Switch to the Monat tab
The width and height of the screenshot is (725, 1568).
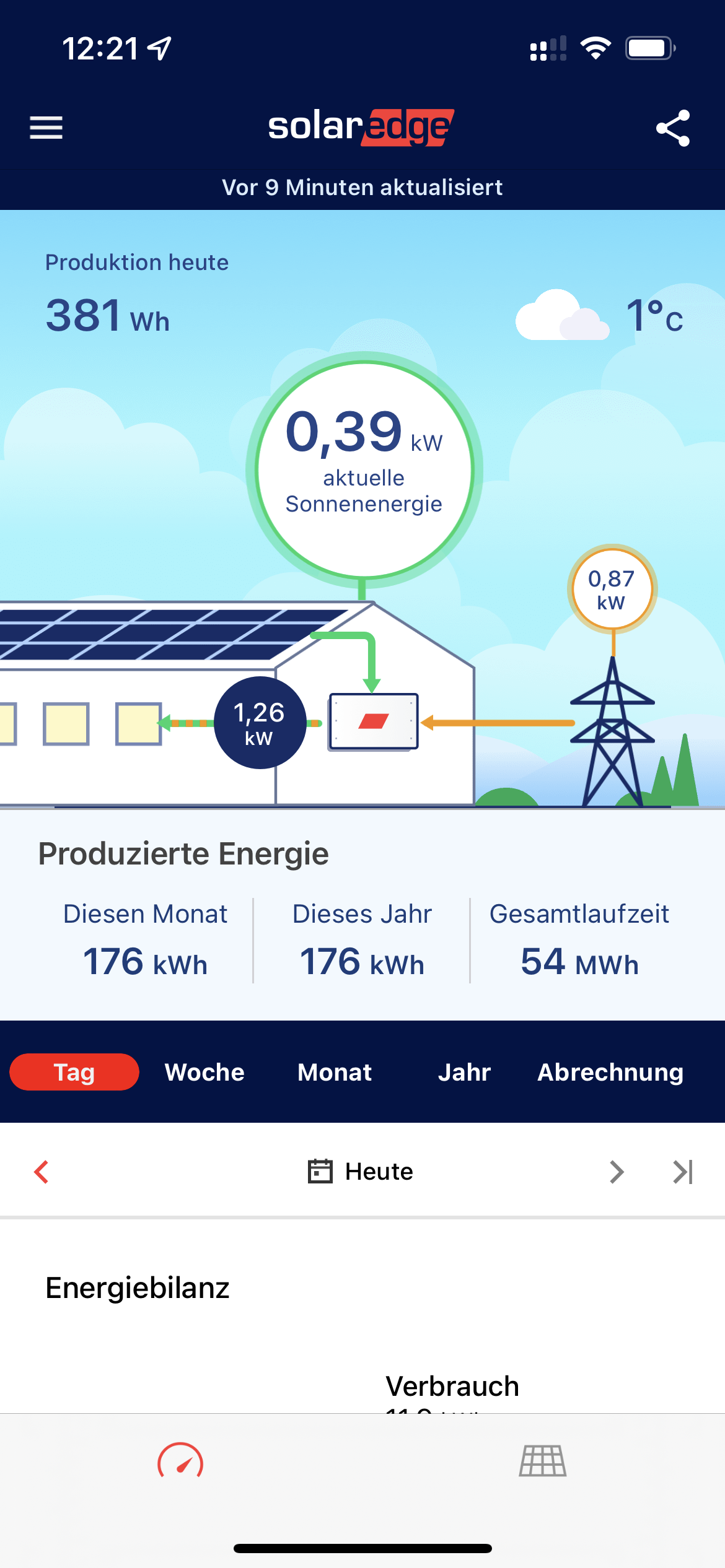tap(335, 1072)
